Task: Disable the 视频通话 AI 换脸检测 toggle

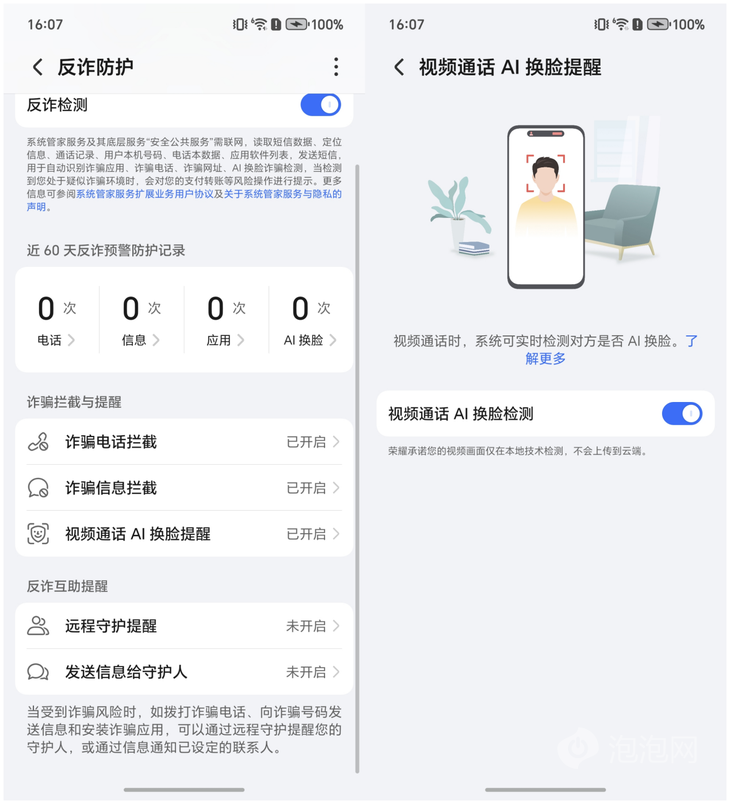Action: [682, 414]
